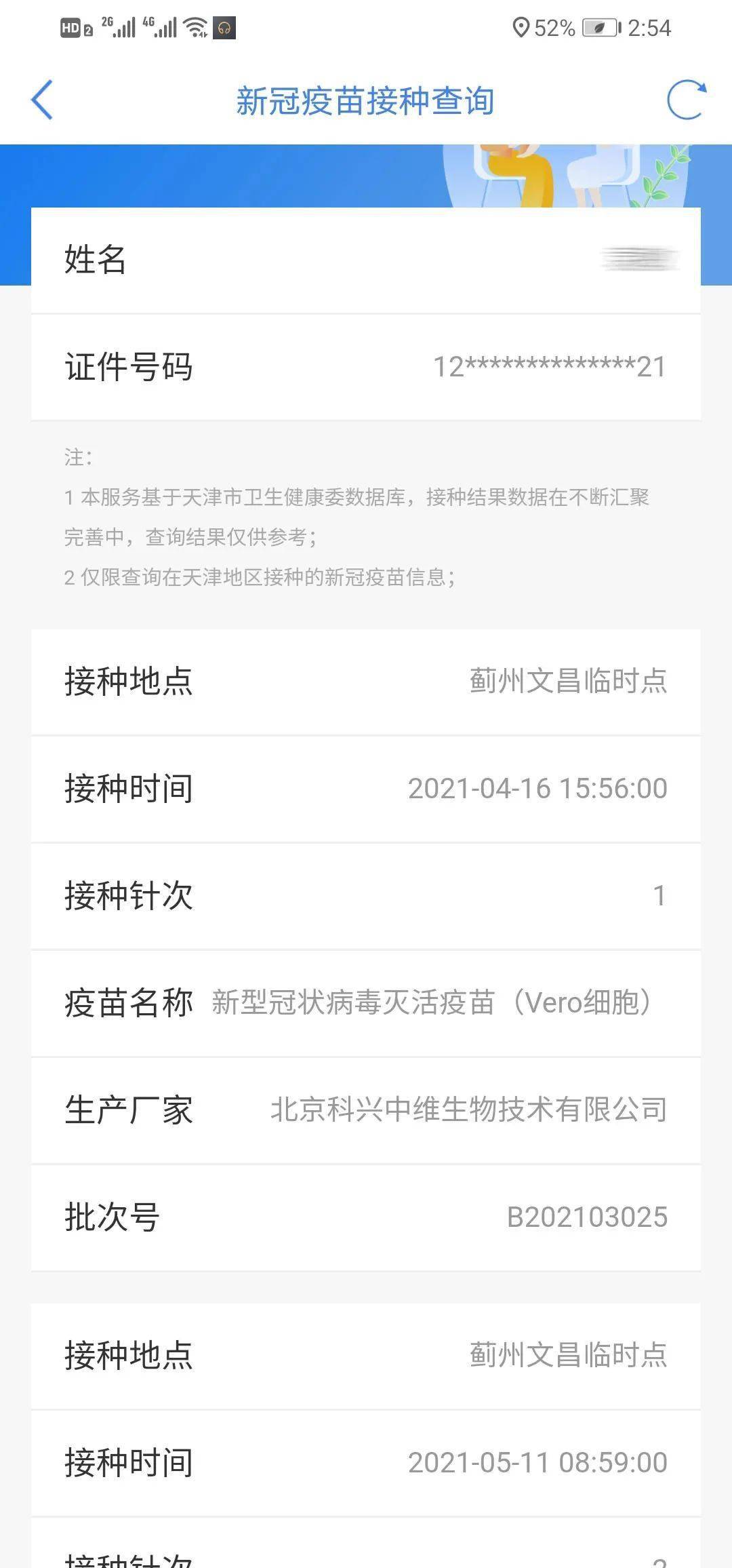Viewport: 732px width, 1568px height.
Task: Tap the 接种针次 value showing 1
Action: tap(657, 897)
